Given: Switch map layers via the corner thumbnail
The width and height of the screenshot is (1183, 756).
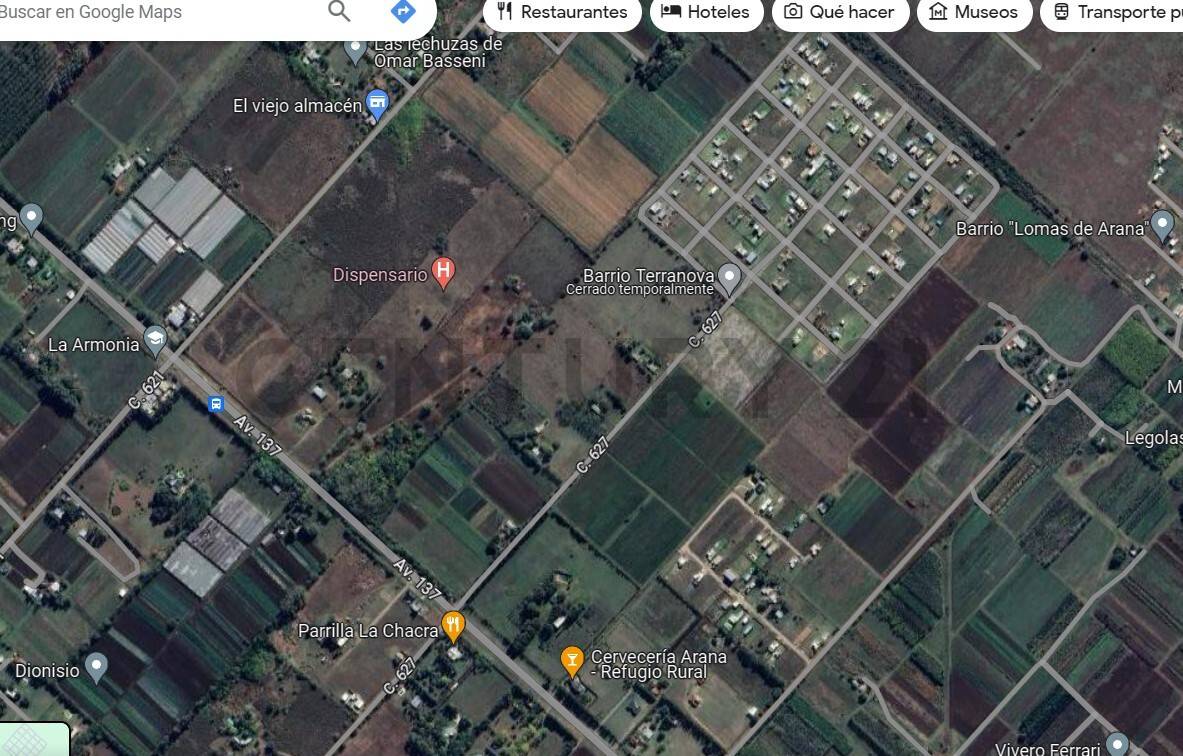Looking at the screenshot, I should coord(34,739).
